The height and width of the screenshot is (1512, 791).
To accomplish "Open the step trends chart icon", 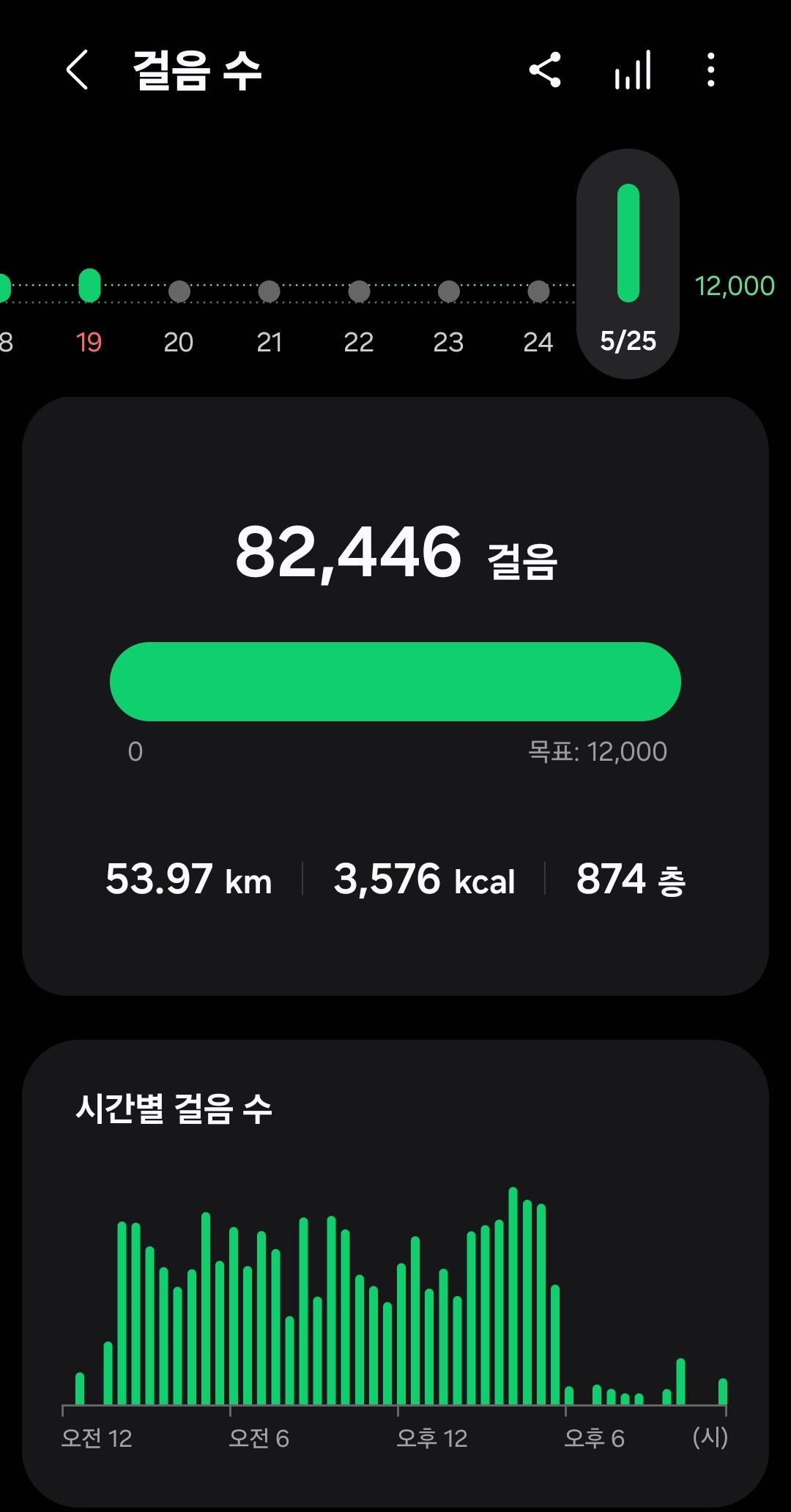I will [x=633, y=70].
